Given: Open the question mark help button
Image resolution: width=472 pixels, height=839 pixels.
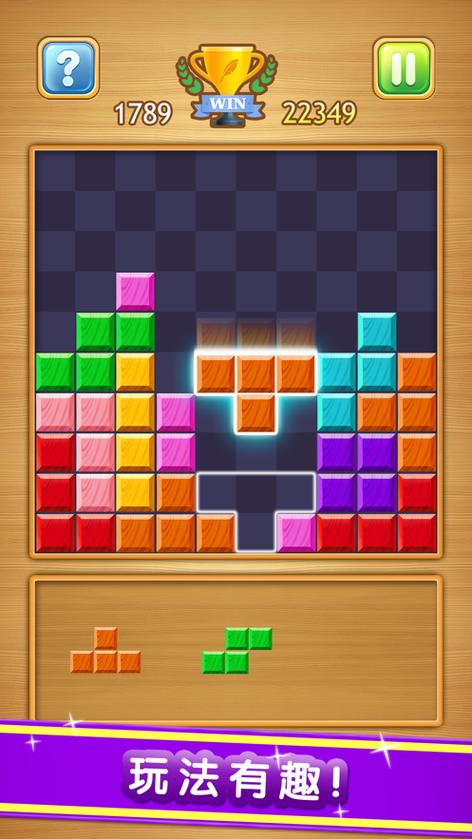Looking at the screenshot, I should (68, 68).
